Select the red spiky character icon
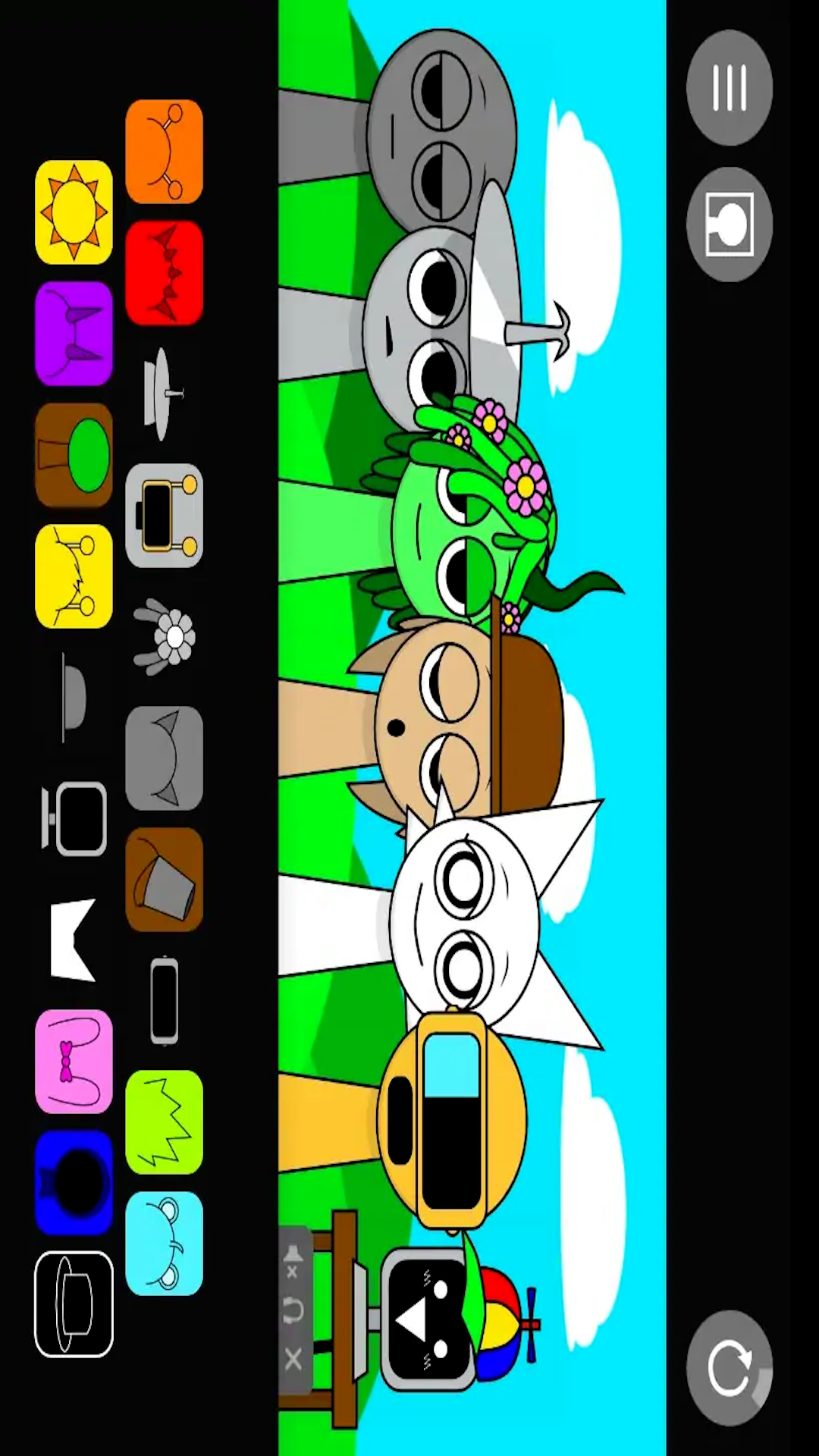 tap(164, 273)
